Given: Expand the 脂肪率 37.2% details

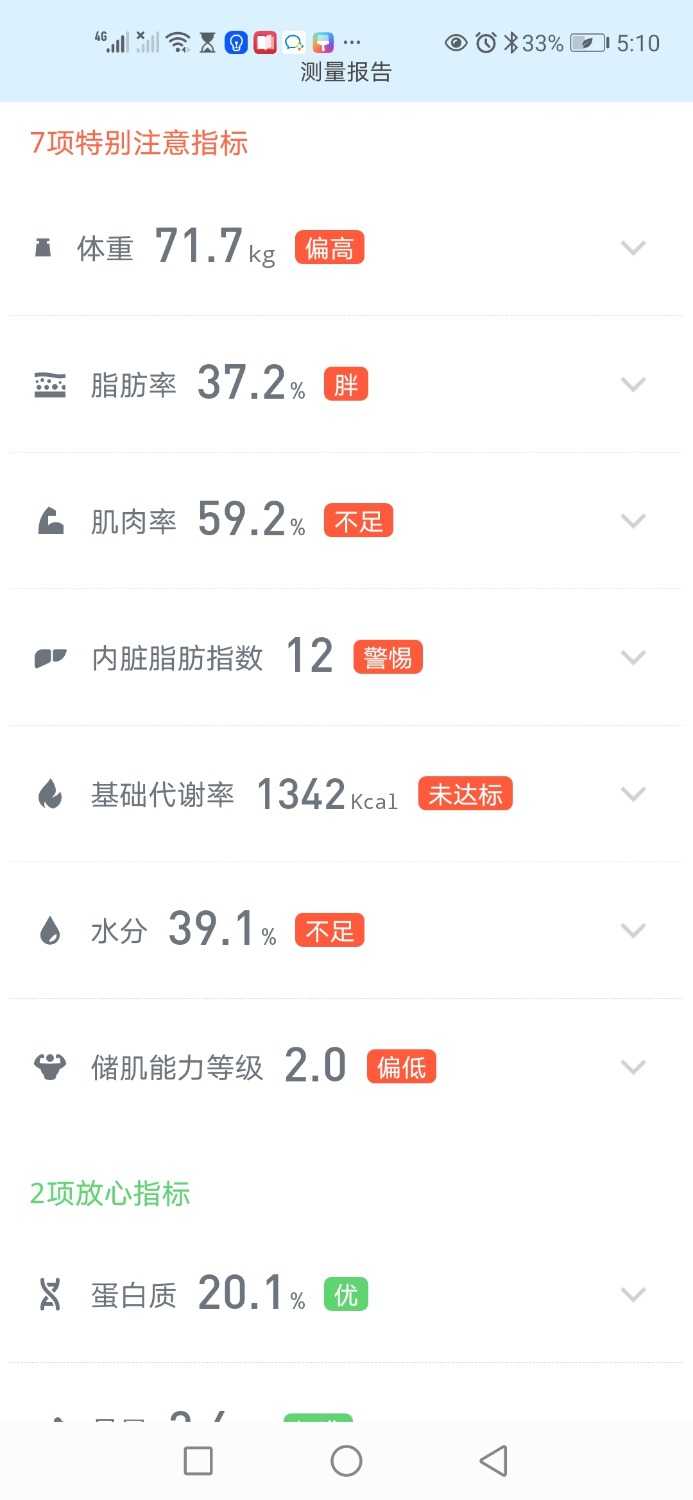Looking at the screenshot, I should (x=633, y=384).
